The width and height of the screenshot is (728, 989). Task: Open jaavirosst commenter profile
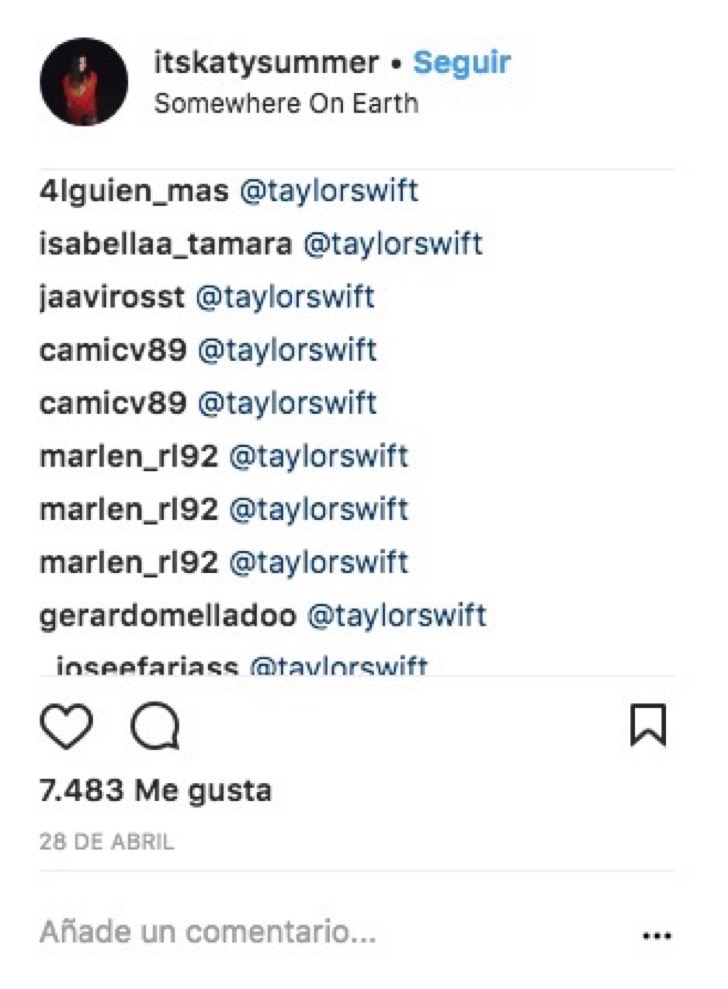coord(112,297)
